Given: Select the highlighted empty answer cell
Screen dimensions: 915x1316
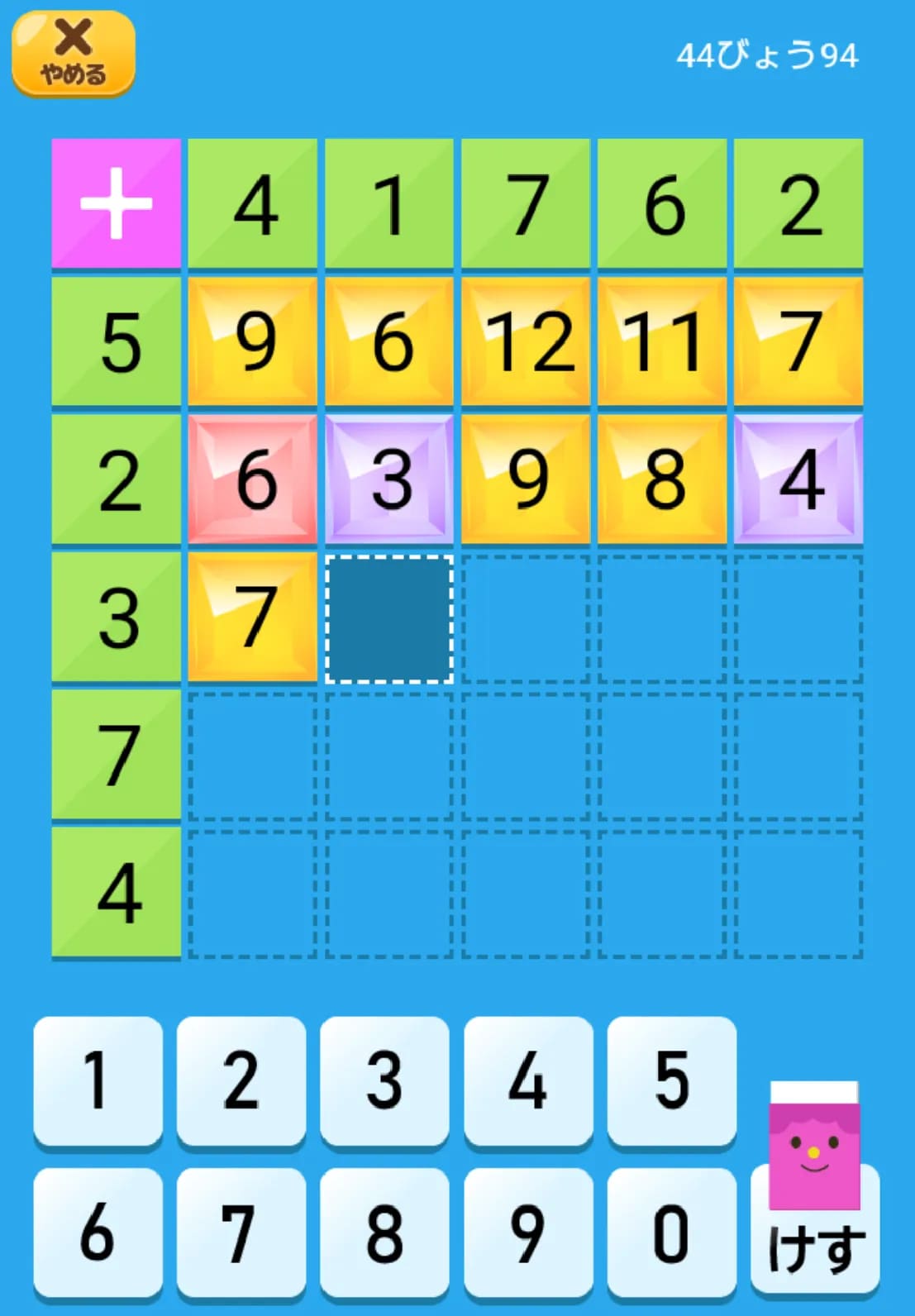Looking at the screenshot, I should click(x=388, y=619).
